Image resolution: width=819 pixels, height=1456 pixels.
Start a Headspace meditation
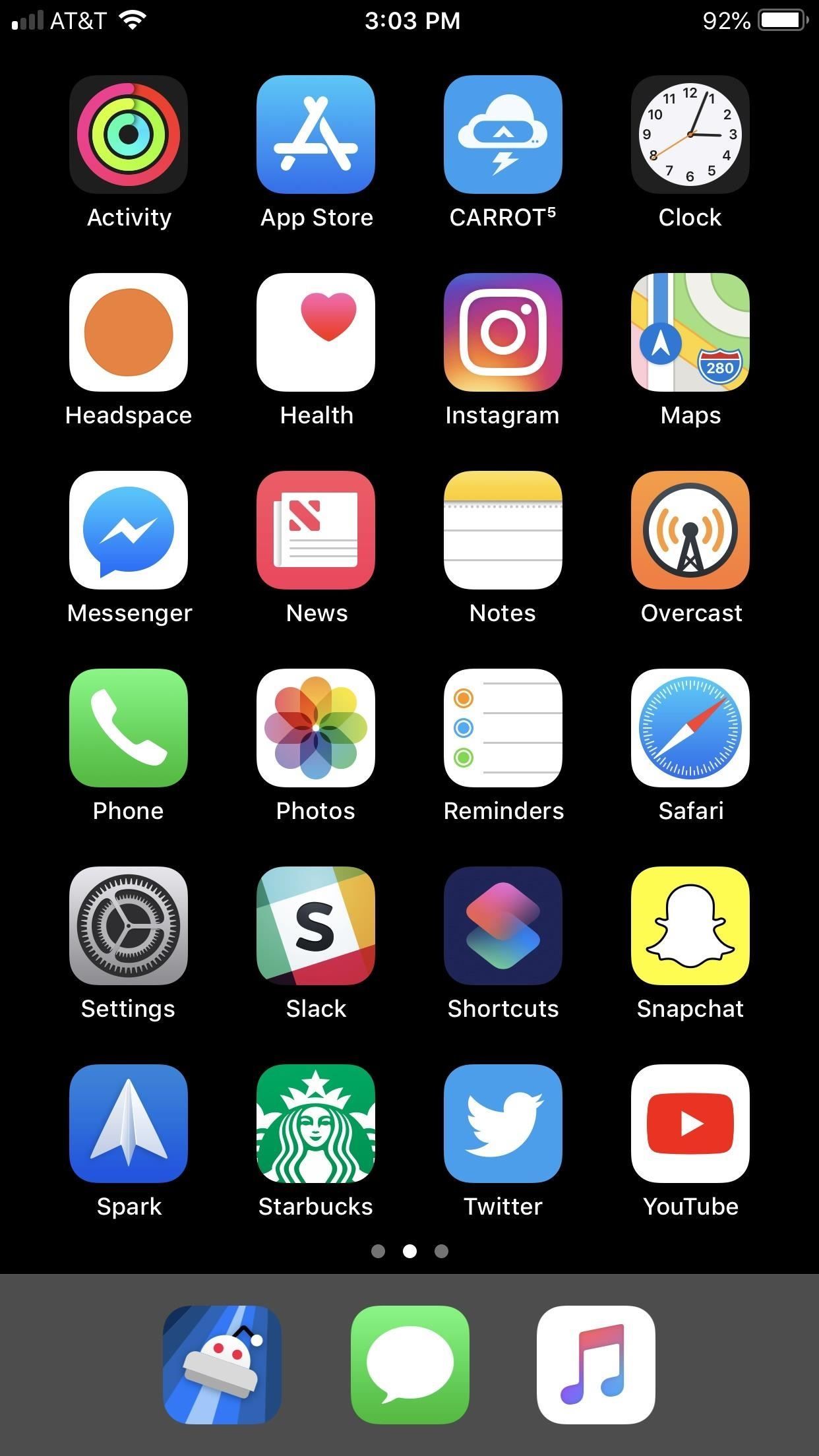click(129, 333)
